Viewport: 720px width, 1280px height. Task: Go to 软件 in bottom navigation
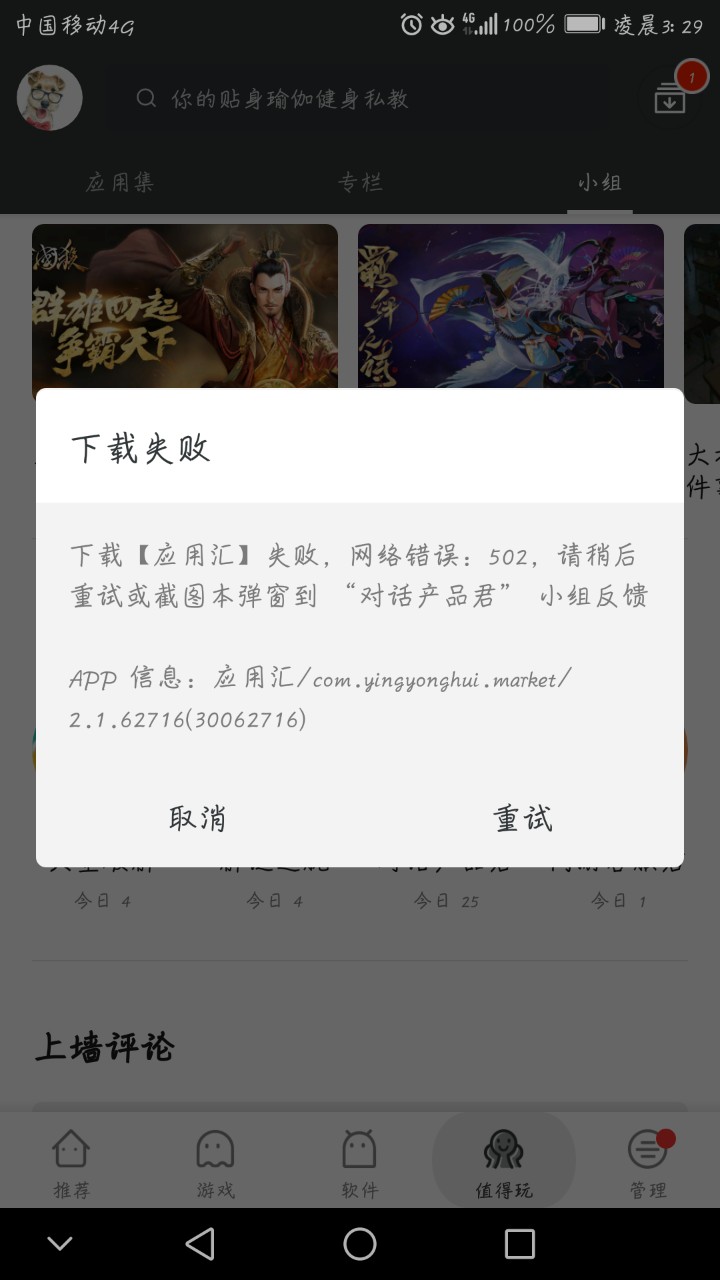tap(360, 1162)
